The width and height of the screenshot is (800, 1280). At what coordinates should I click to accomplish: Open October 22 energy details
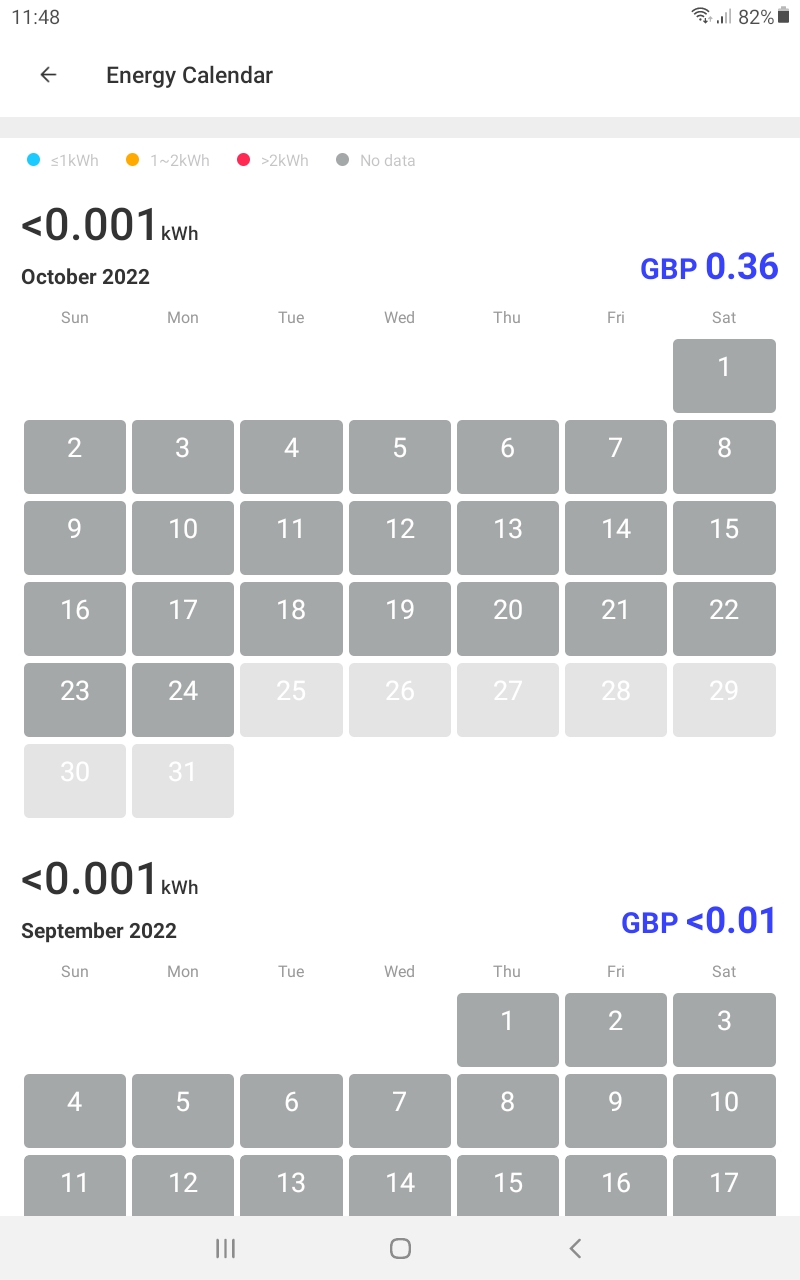[724, 619]
